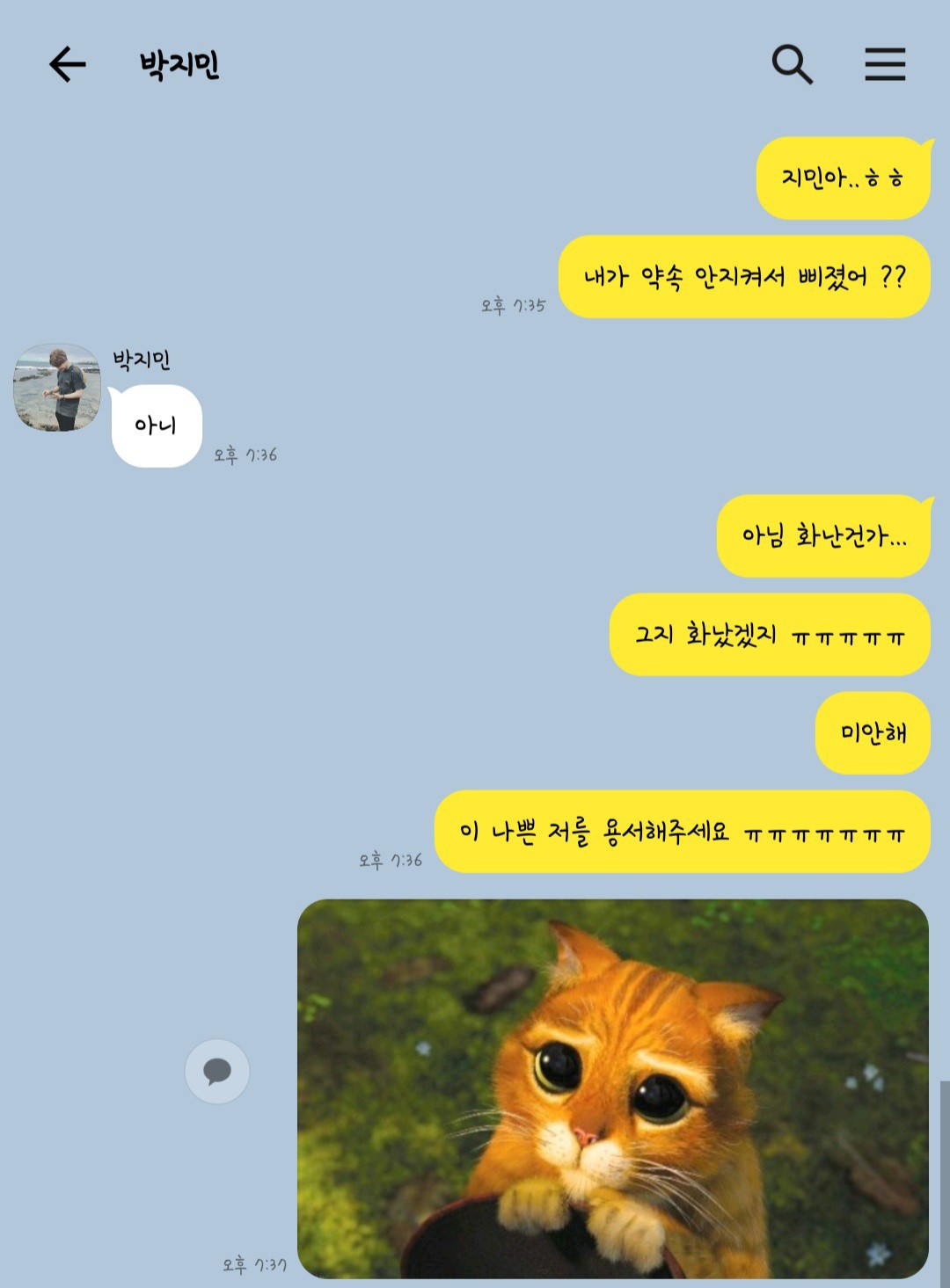This screenshot has width=950, height=1288.
Task: Select the 오후 7:36 timestamp under 아니
Action: pyautogui.click(x=245, y=456)
